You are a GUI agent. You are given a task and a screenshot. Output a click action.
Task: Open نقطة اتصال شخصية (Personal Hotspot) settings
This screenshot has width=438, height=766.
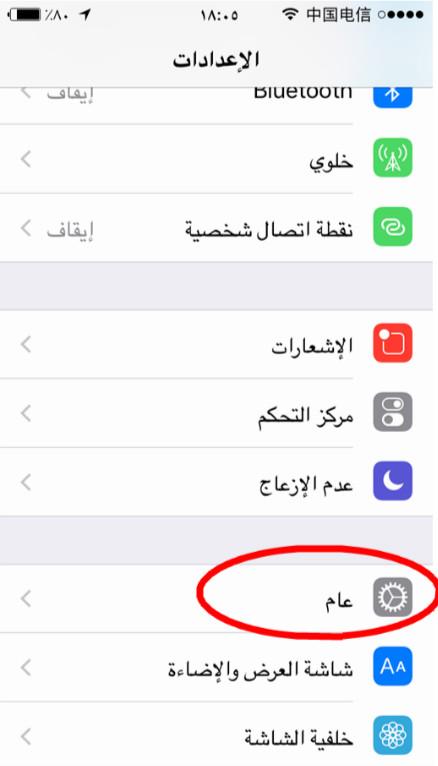pos(216,228)
